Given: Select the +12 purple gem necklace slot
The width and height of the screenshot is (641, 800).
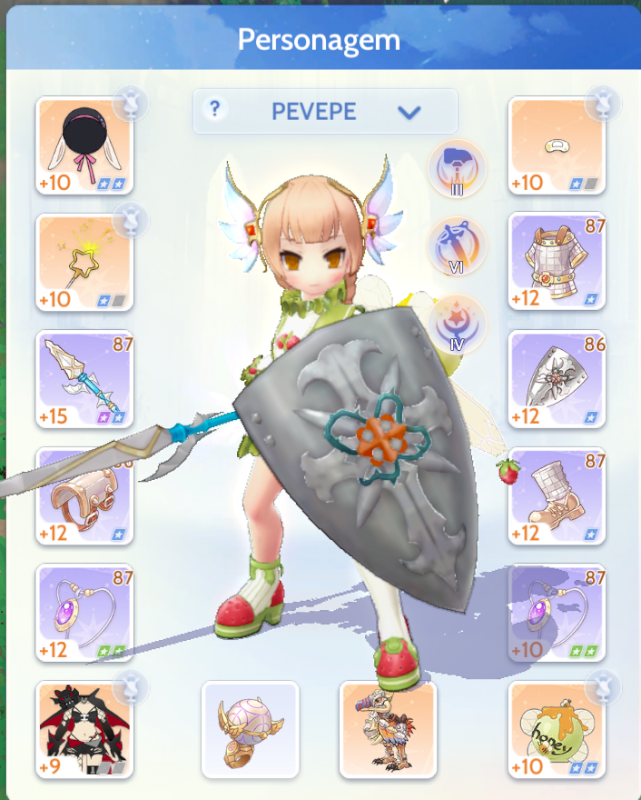Looking at the screenshot, I should (85, 613).
